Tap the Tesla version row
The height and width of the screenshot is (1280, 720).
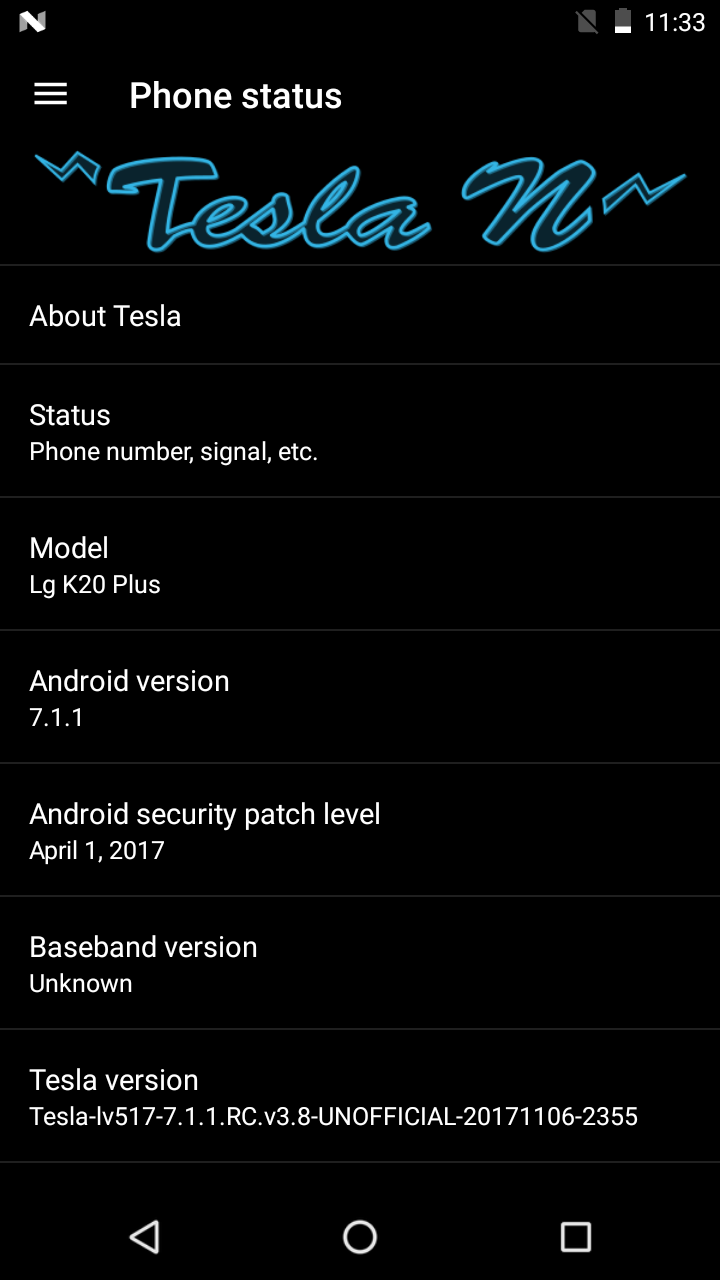(360, 1096)
